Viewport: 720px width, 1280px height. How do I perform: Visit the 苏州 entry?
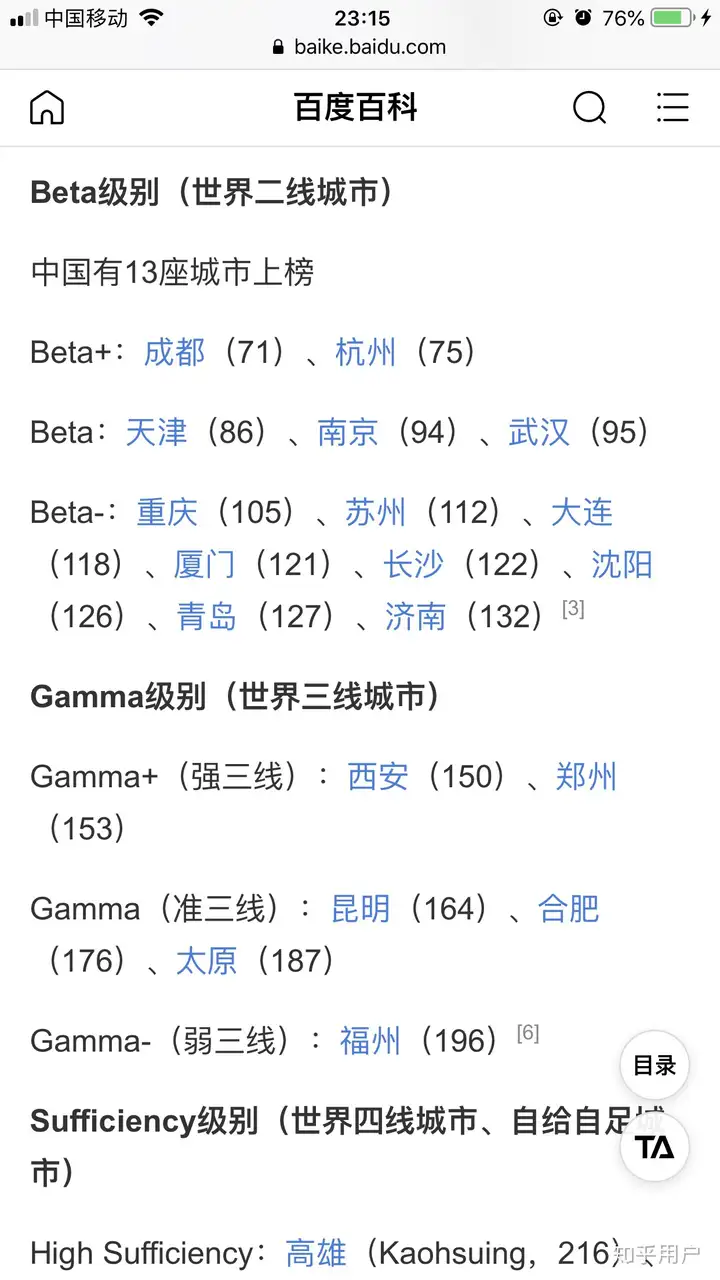[x=376, y=512]
